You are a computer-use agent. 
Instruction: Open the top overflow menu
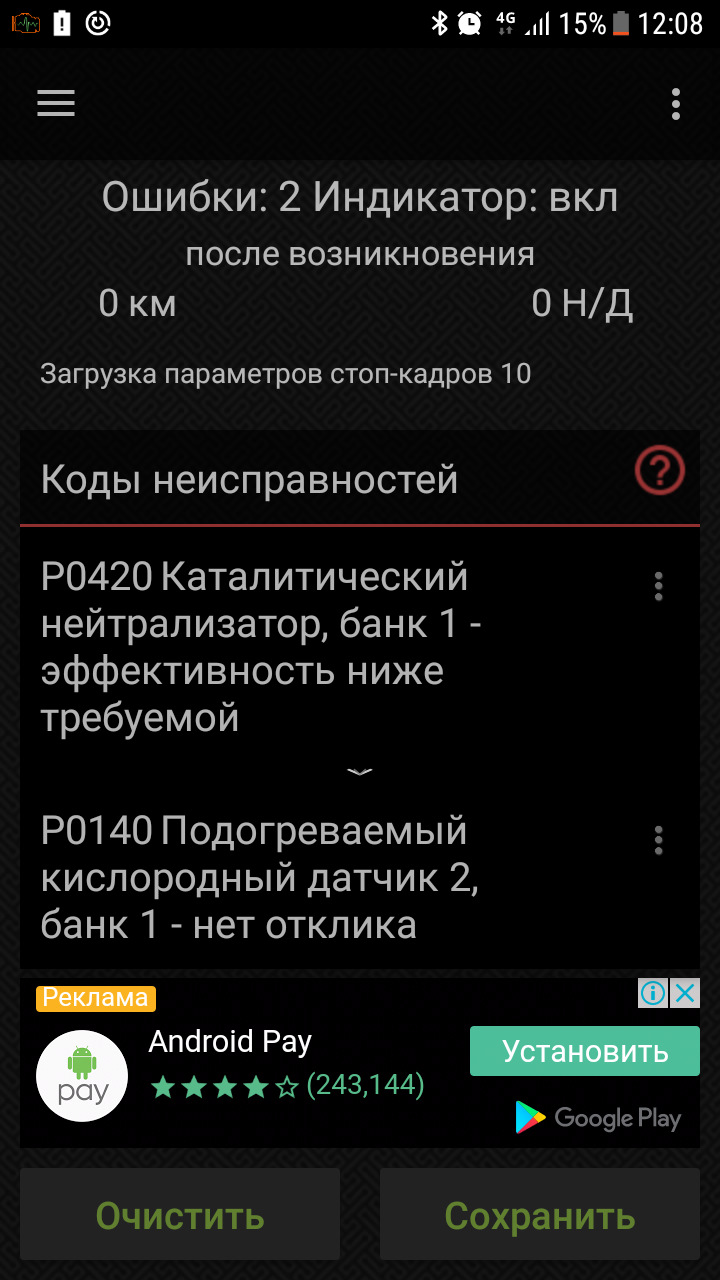click(676, 104)
